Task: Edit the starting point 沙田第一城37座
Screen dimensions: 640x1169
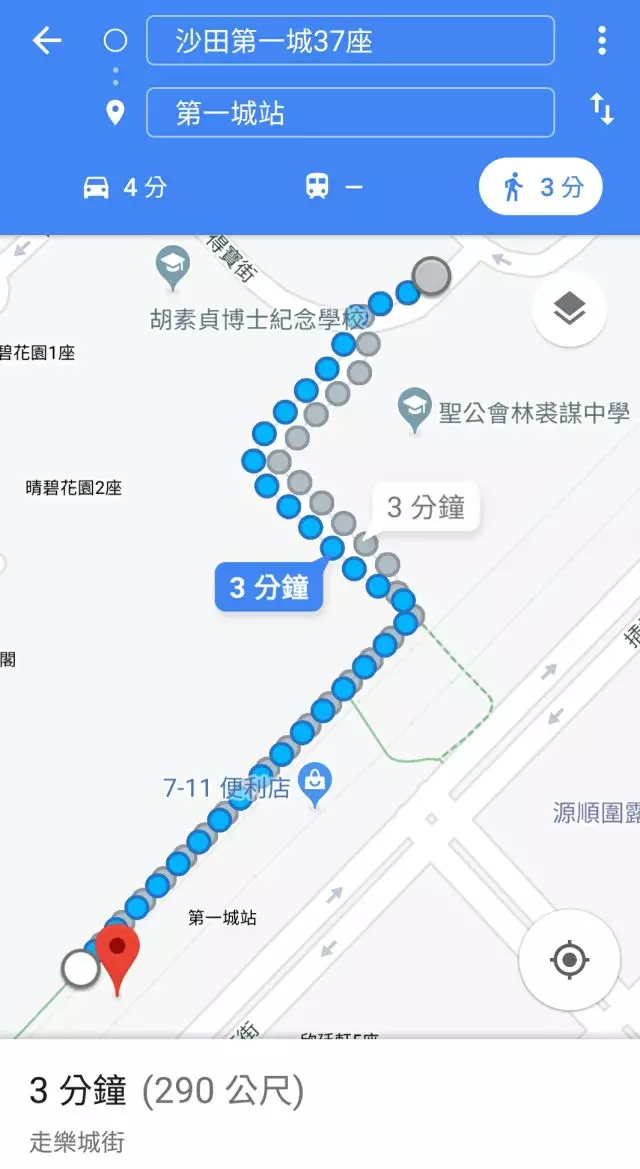Action: pyautogui.click(x=351, y=40)
